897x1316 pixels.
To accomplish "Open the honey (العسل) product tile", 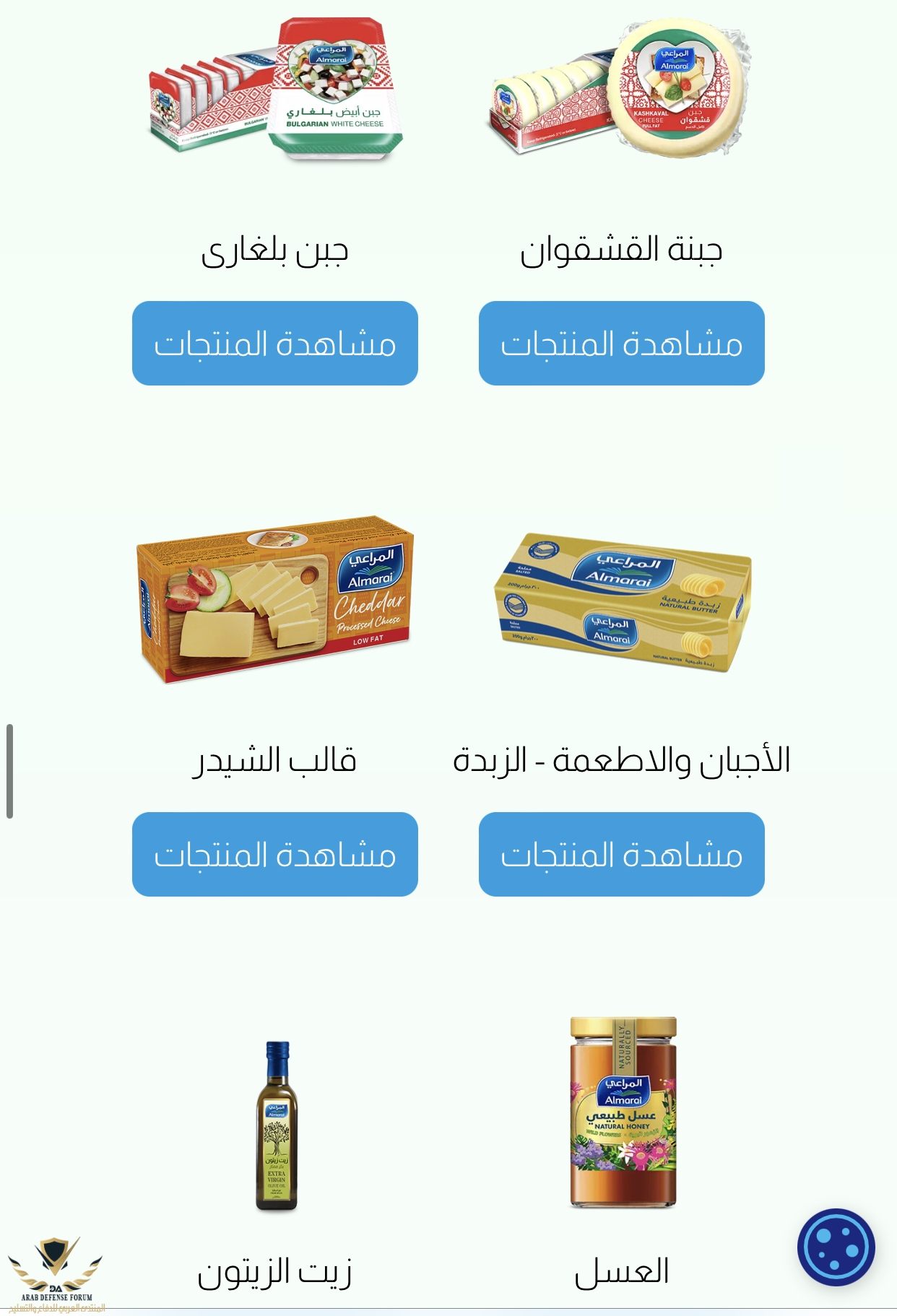I will 623,1113.
